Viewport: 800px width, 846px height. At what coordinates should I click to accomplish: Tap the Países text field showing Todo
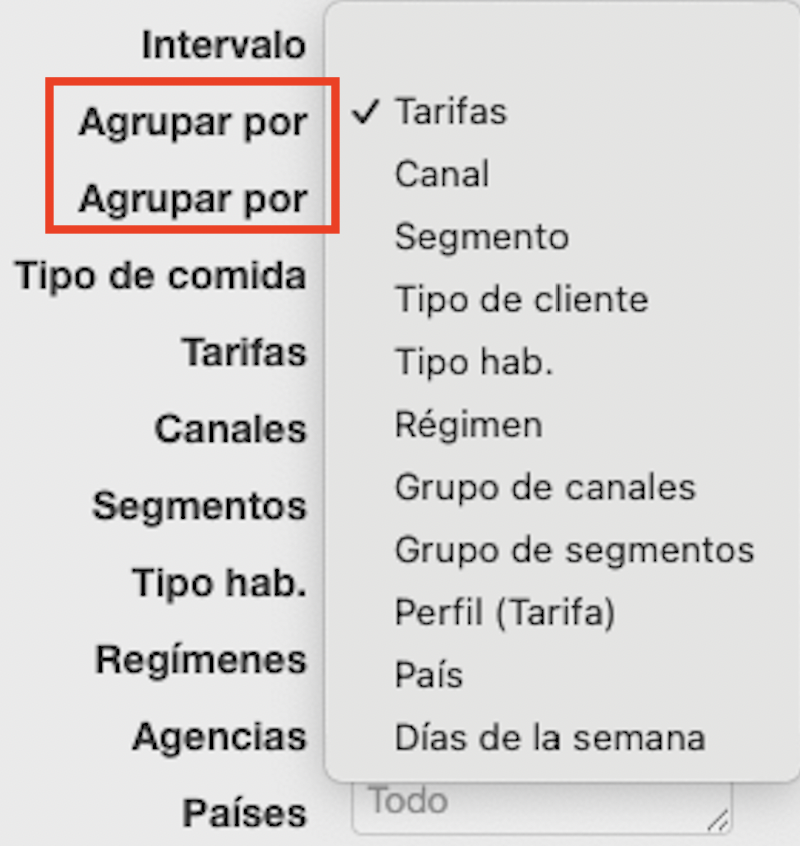(x=540, y=808)
